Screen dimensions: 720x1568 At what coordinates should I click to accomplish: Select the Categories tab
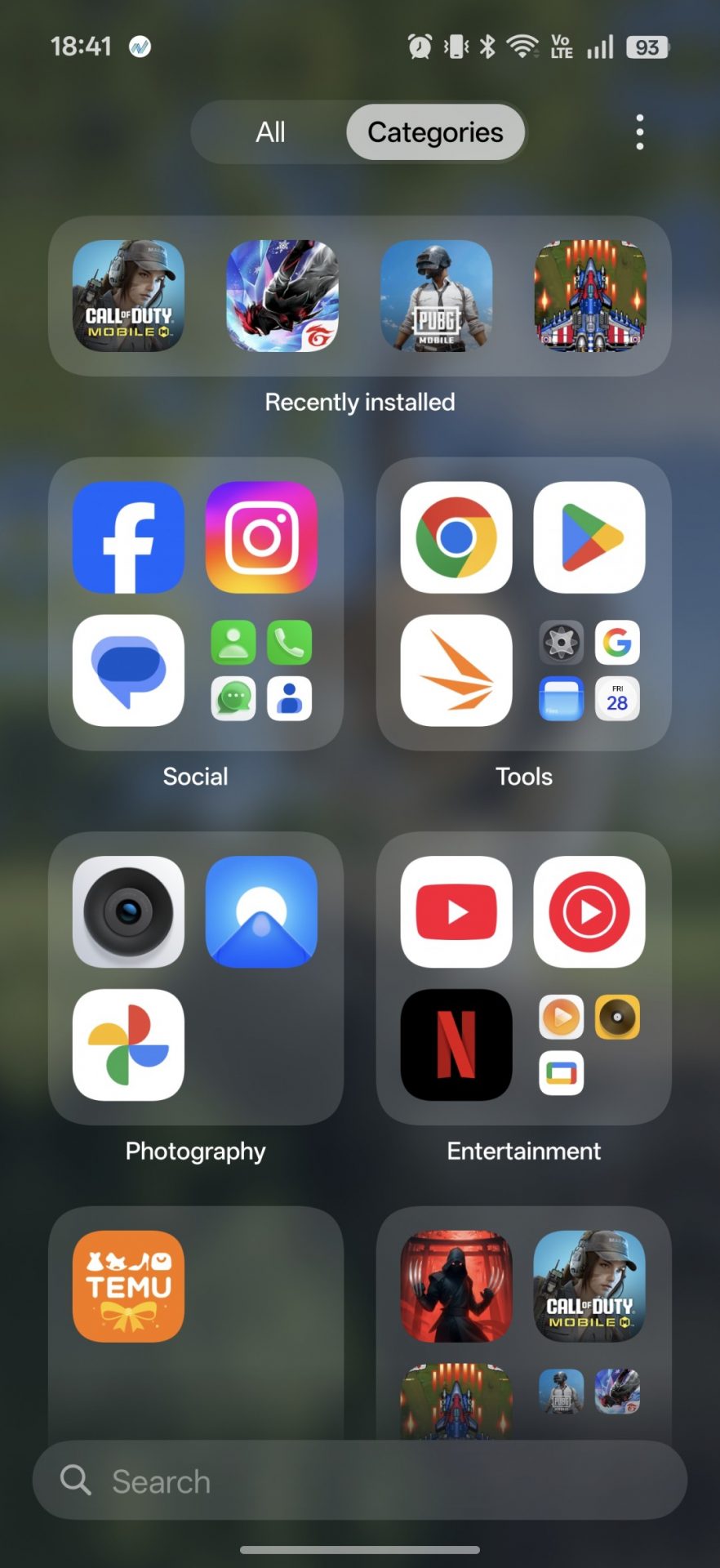click(x=435, y=132)
